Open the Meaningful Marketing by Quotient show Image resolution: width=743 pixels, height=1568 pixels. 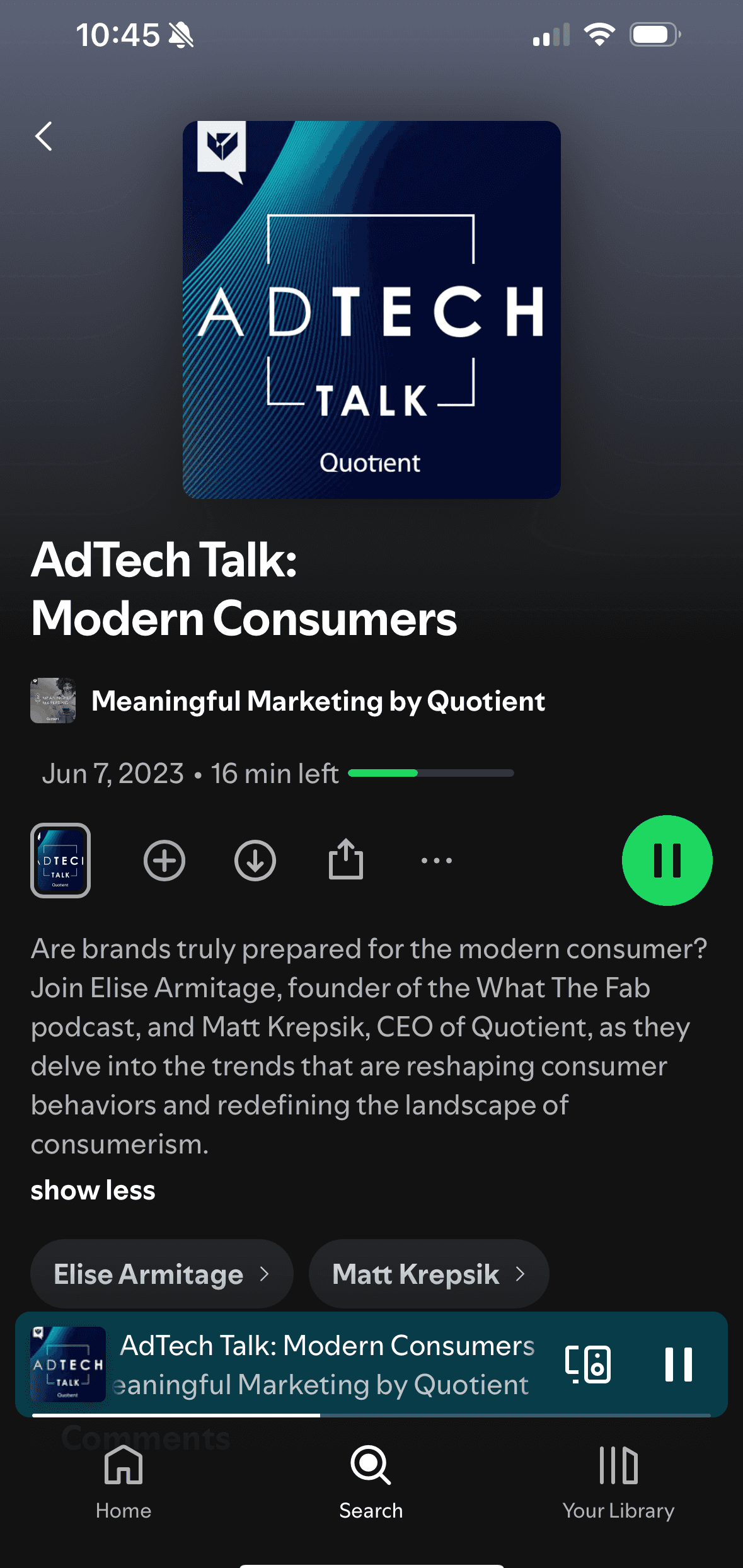pyautogui.click(x=318, y=701)
